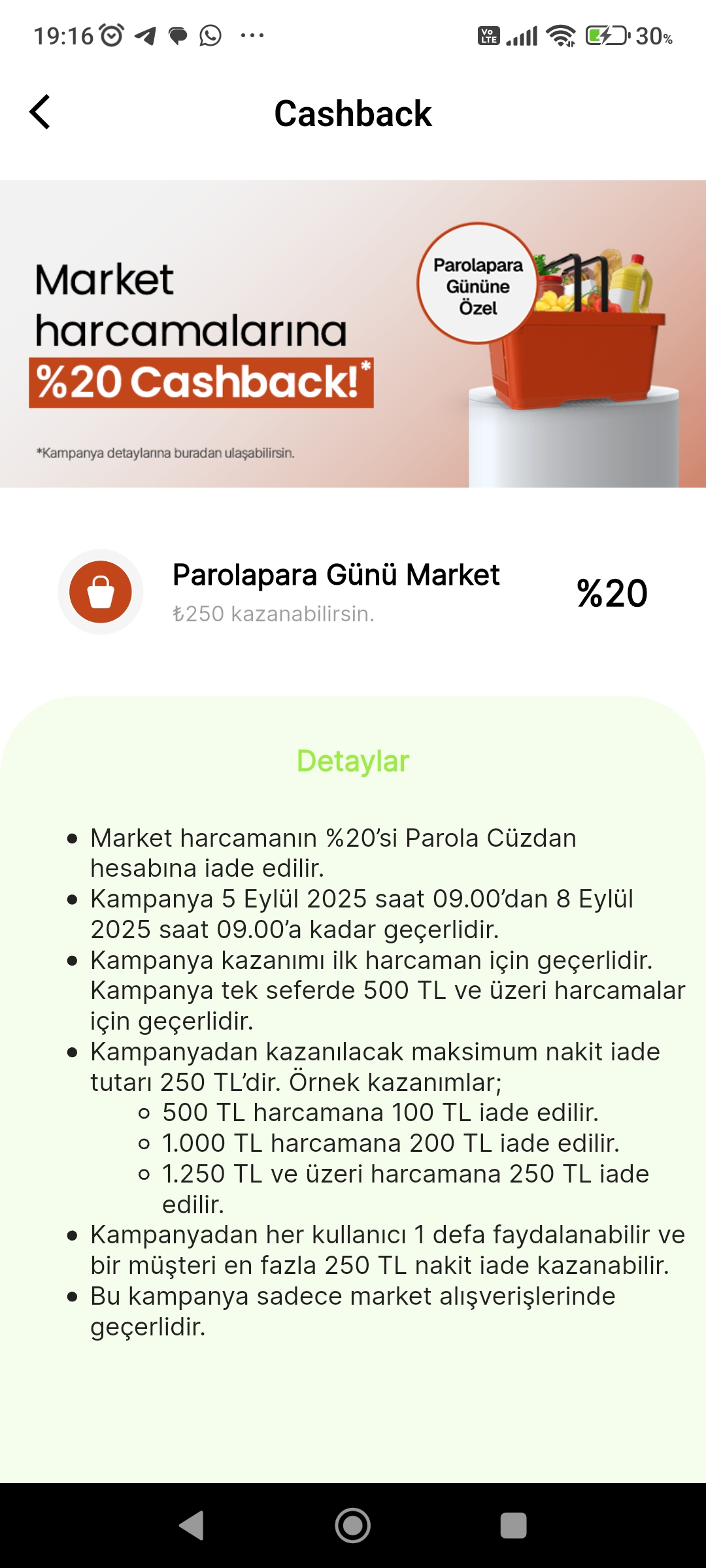The width and height of the screenshot is (706, 1568).
Task: Open recent apps from navigation bar
Action: (x=513, y=1526)
